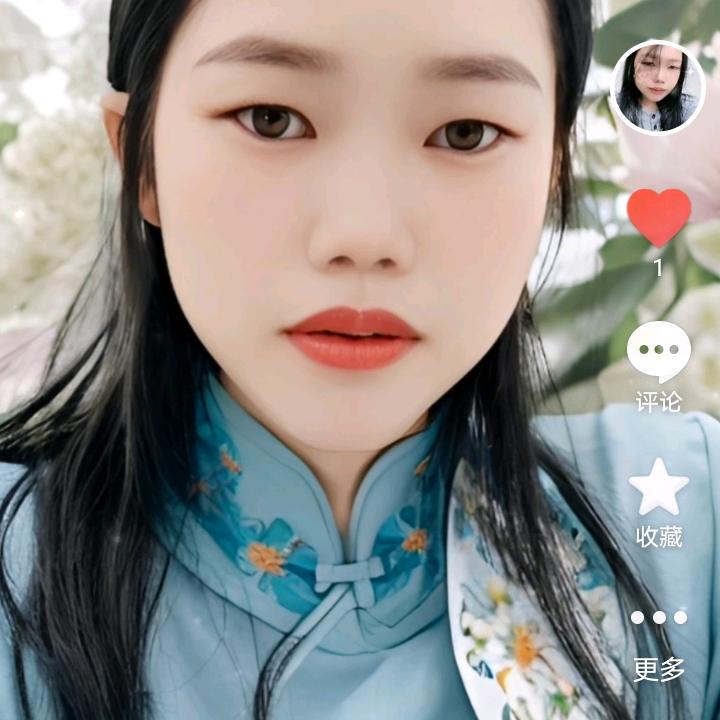Save the video with 收藏 star

point(658,488)
